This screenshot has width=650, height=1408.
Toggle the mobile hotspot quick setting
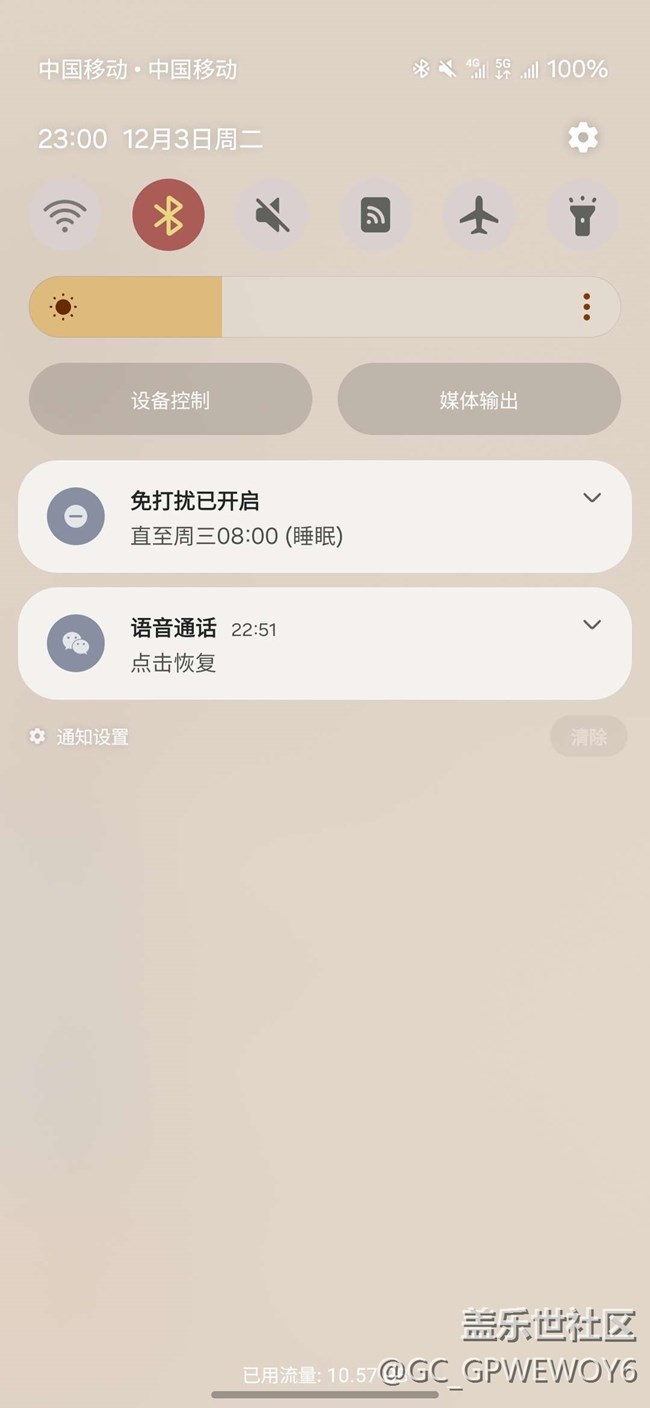(375, 215)
